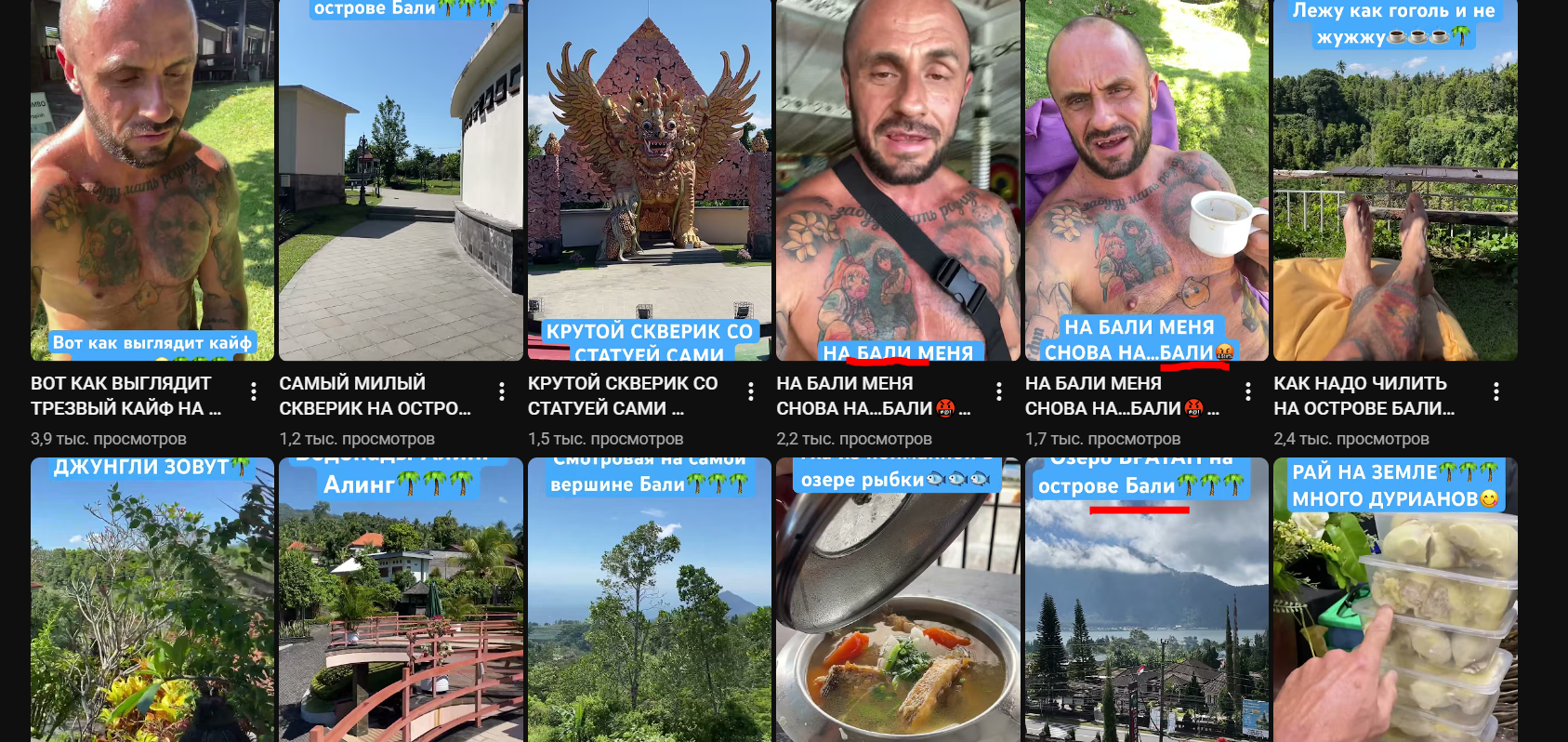
Task: Open the three-dot menu for 'САМЫЙ МИЛЫЙ СКВЕРИК'
Action: pos(502,391)
